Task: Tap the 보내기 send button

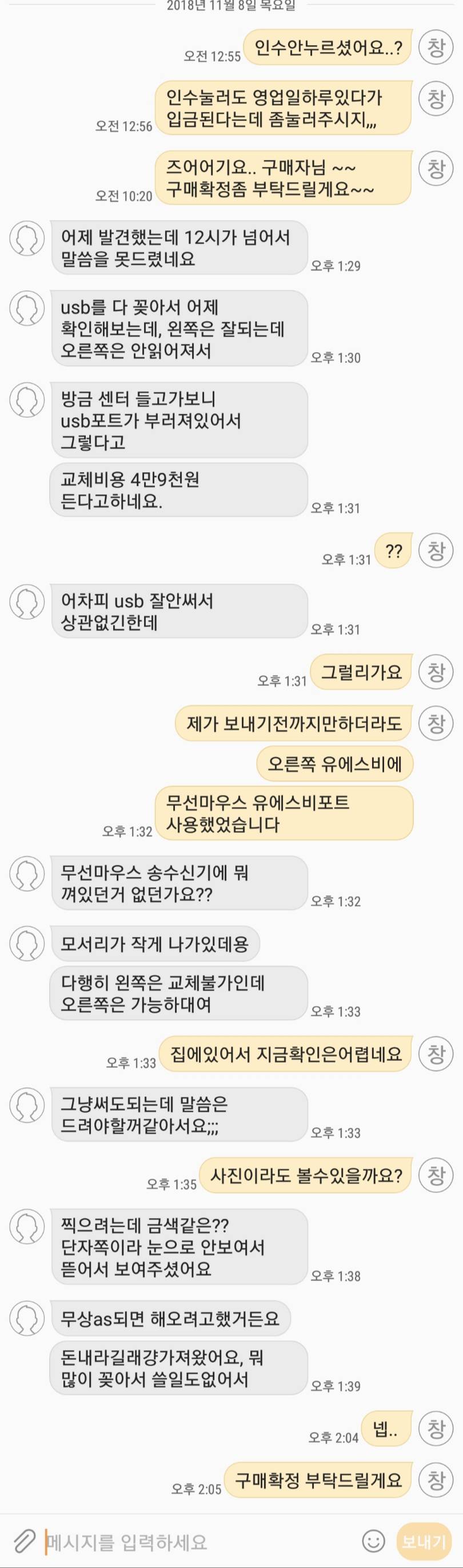Action: (424, 1541)
